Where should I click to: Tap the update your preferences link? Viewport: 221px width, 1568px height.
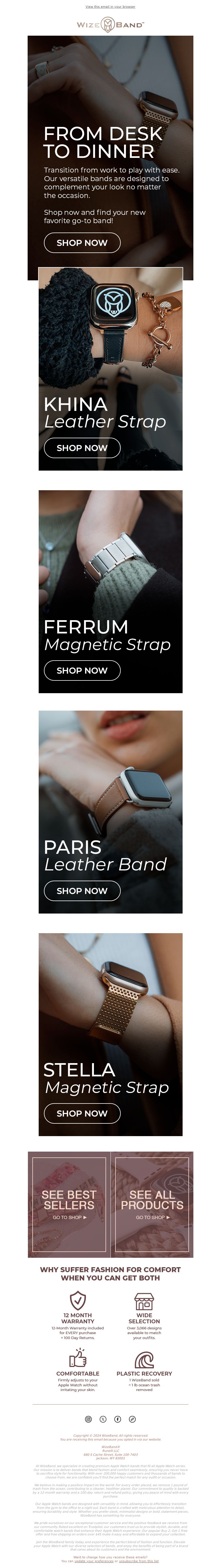(94, 1561)
